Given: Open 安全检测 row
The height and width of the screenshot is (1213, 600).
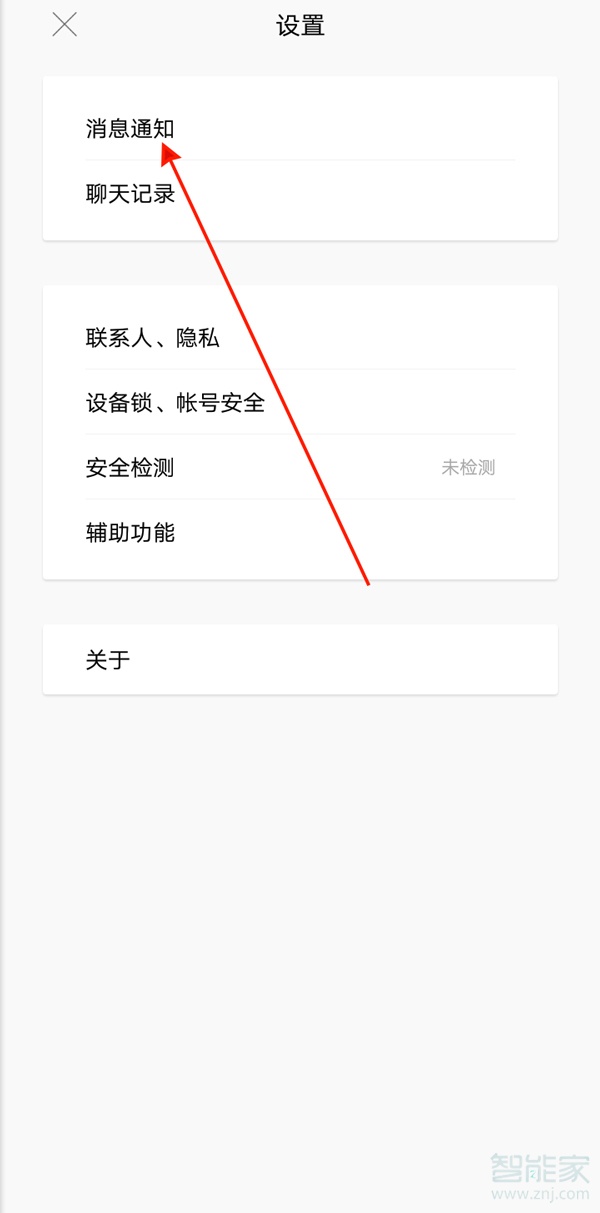Looking at the screenshot, I should point(130,467).
